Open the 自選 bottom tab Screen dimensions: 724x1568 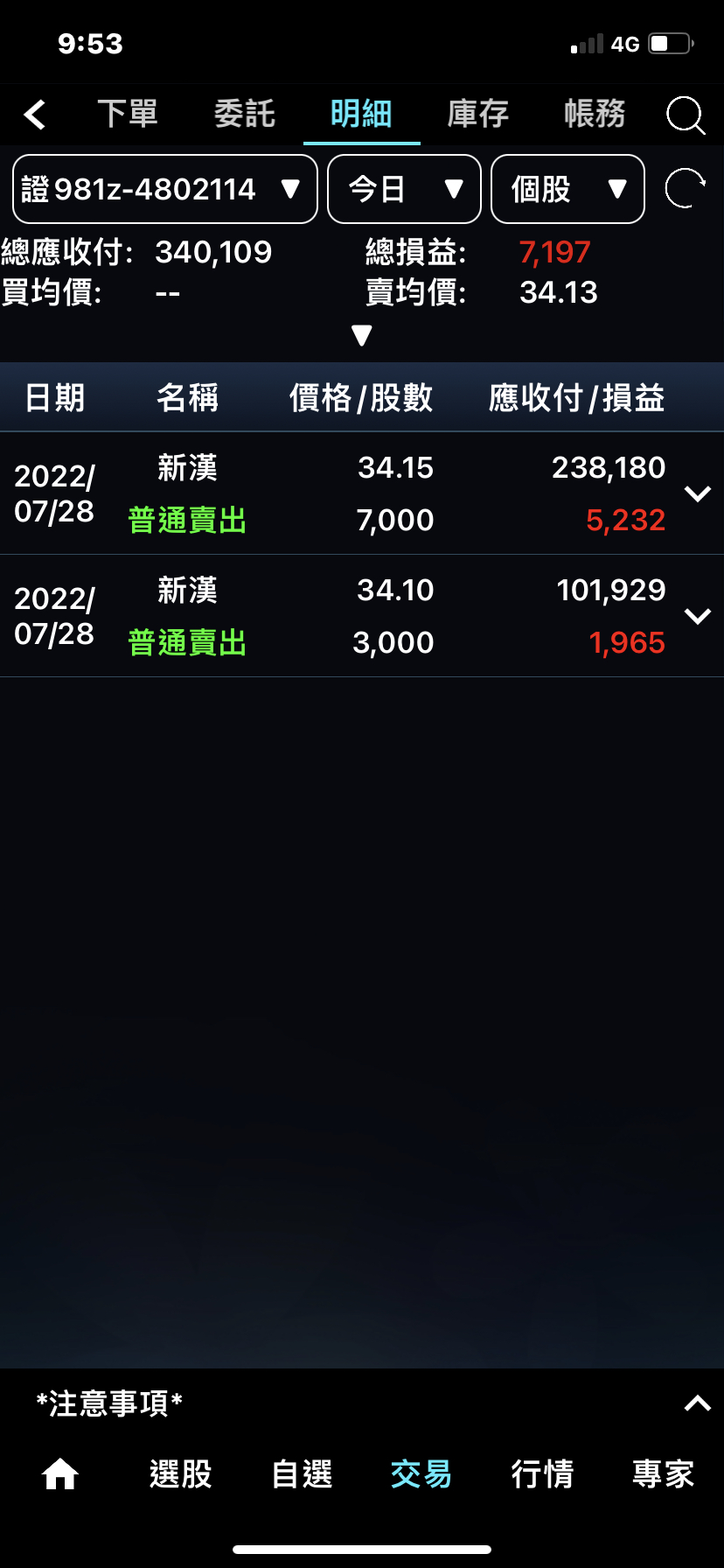[302, 1474]
